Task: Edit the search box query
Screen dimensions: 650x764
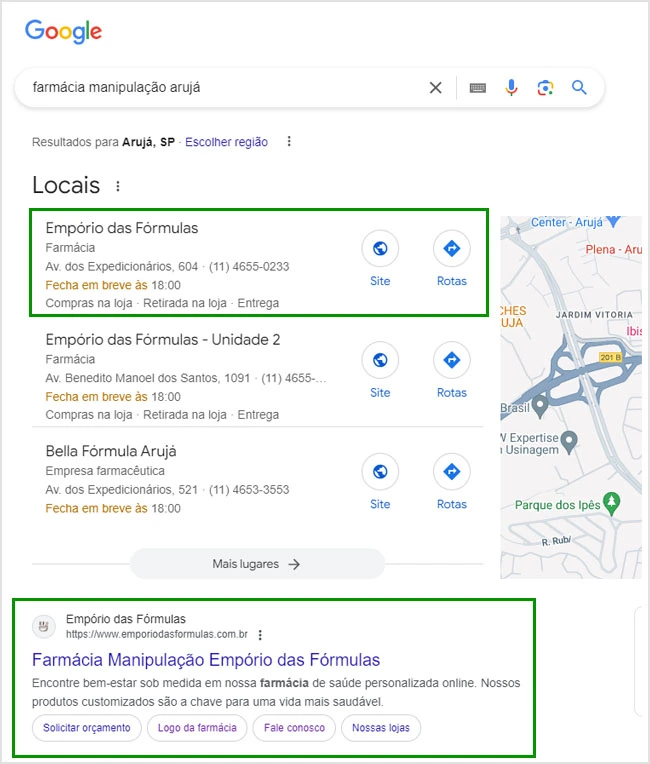Action: tap(220, 88)
